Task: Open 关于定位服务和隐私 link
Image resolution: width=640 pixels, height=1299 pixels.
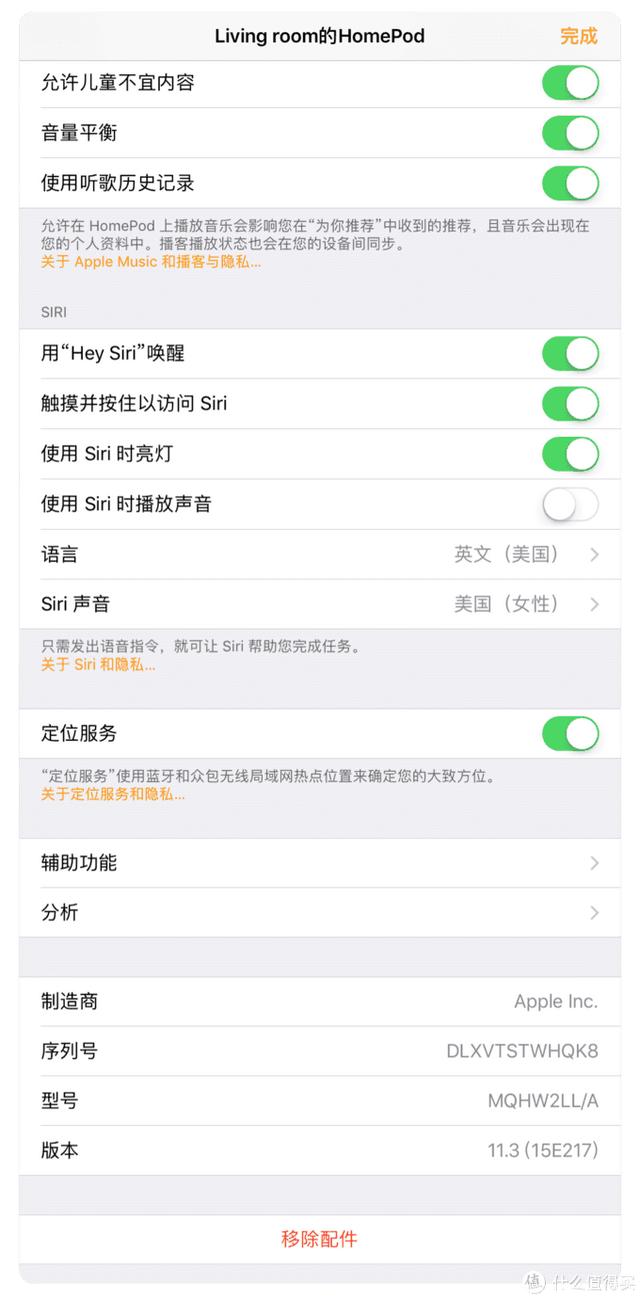Action: point(113,794)
